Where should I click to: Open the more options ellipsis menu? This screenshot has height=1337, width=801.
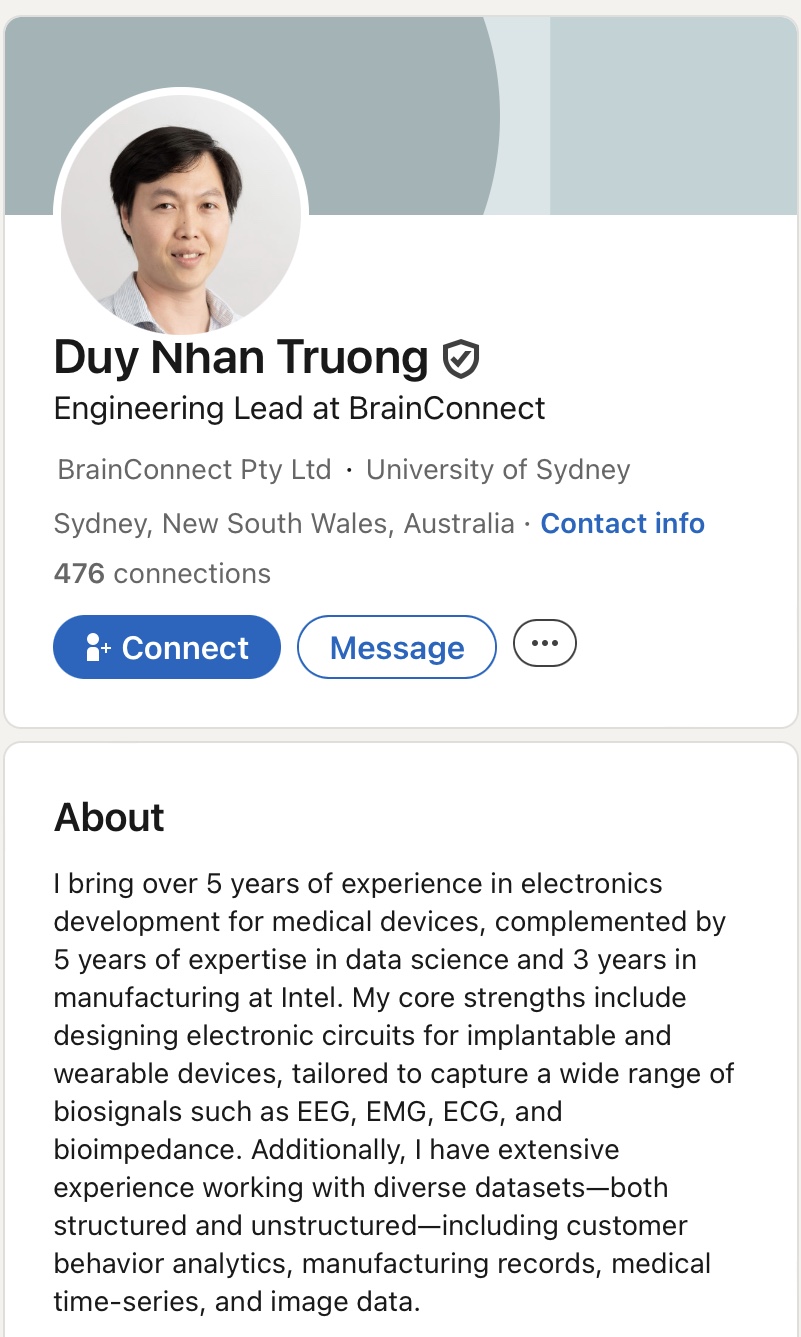point(545,644)
